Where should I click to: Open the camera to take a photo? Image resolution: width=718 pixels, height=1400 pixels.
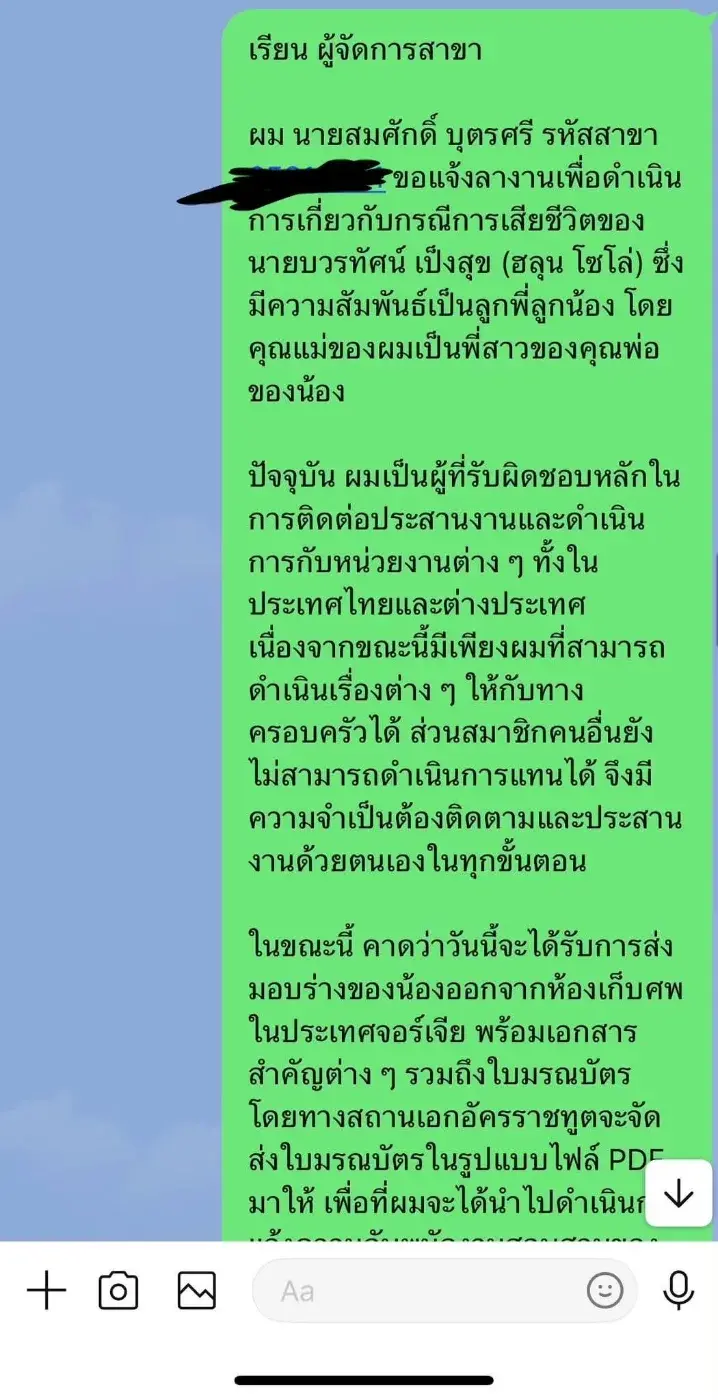click(x=118, y=1291)
